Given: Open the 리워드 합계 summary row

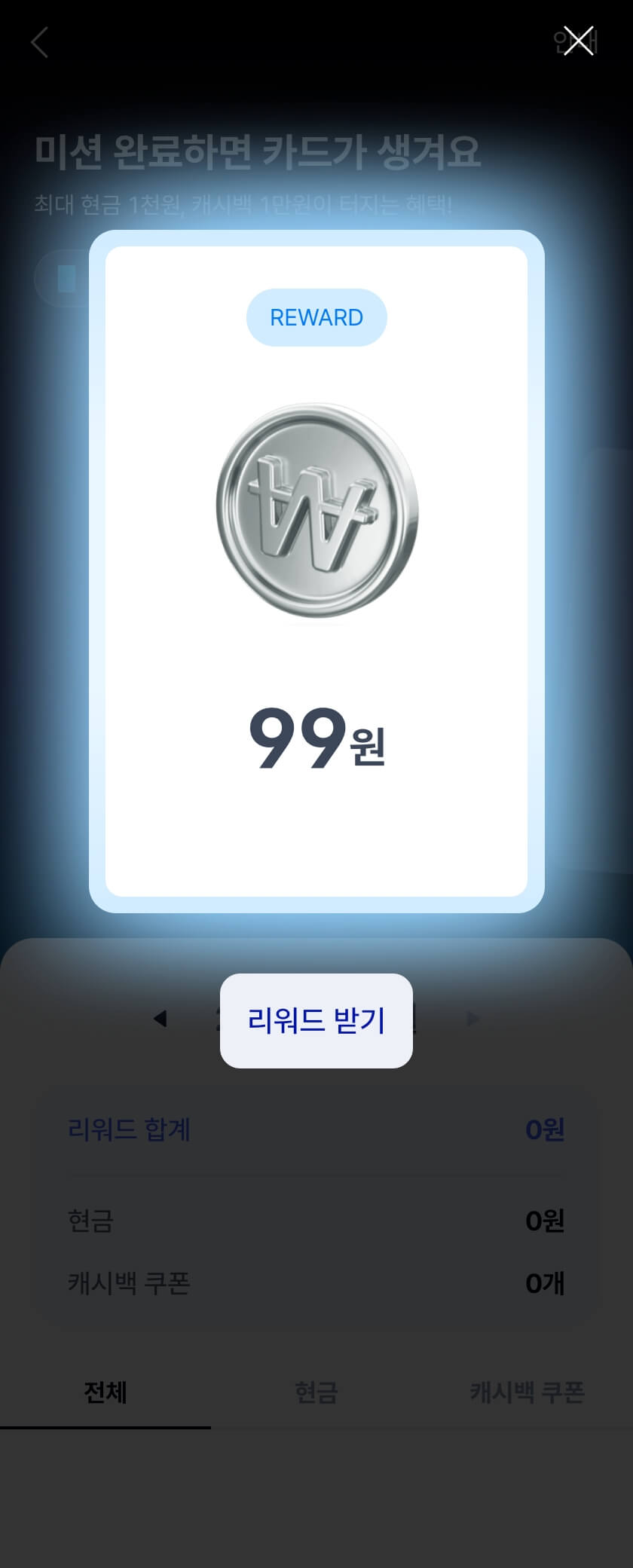Looking at the screenshot, I should tap(316, 1129).
